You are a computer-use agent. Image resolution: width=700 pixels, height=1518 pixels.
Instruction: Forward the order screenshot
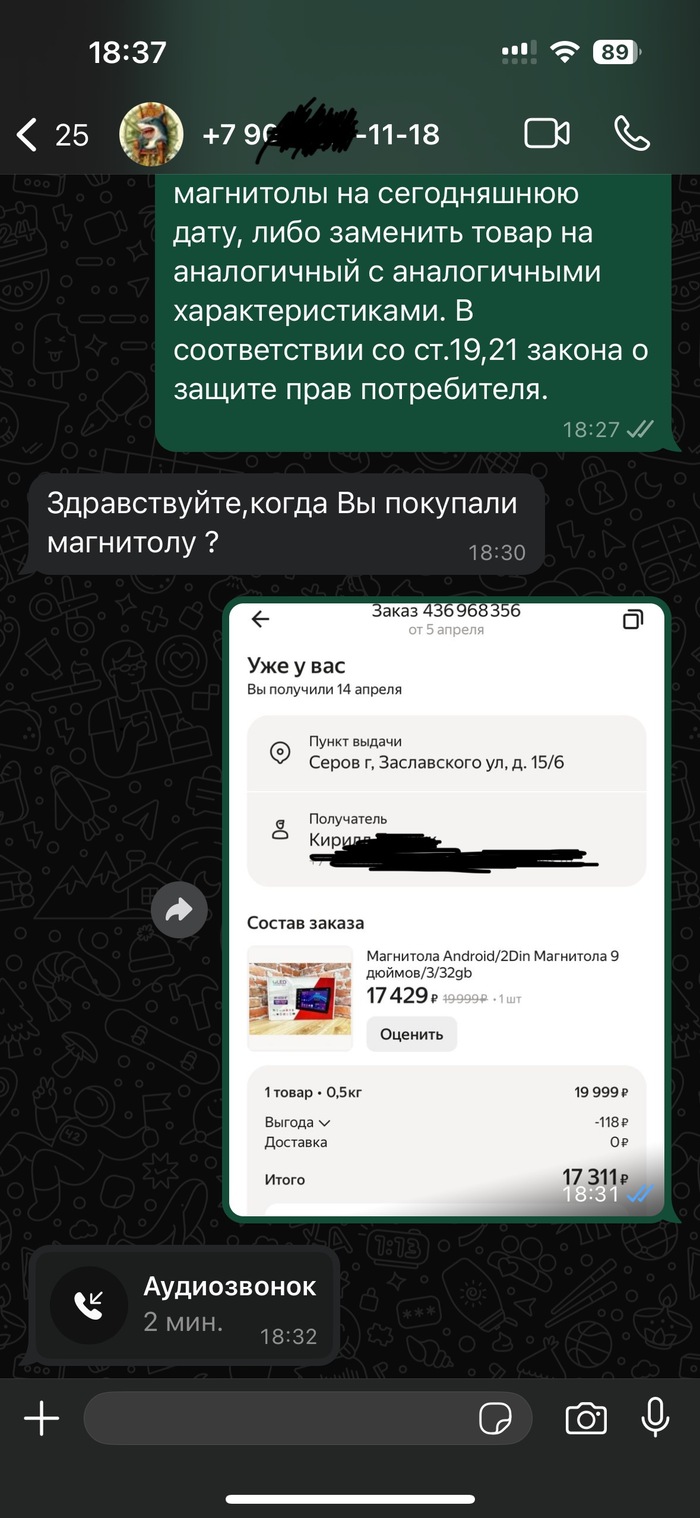(x=179, y=910)
